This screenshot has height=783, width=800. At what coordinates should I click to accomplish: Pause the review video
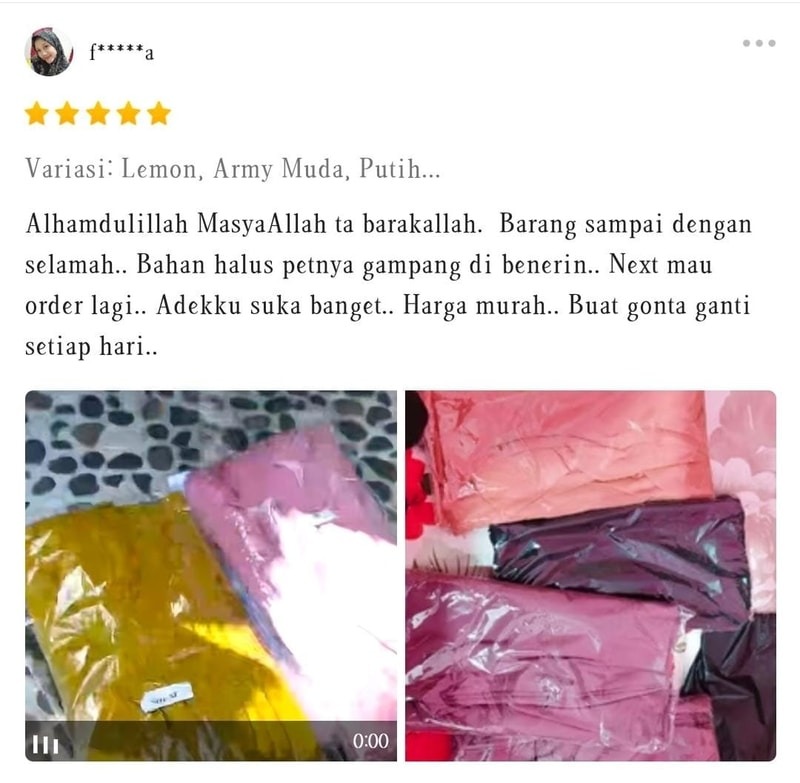45,744
